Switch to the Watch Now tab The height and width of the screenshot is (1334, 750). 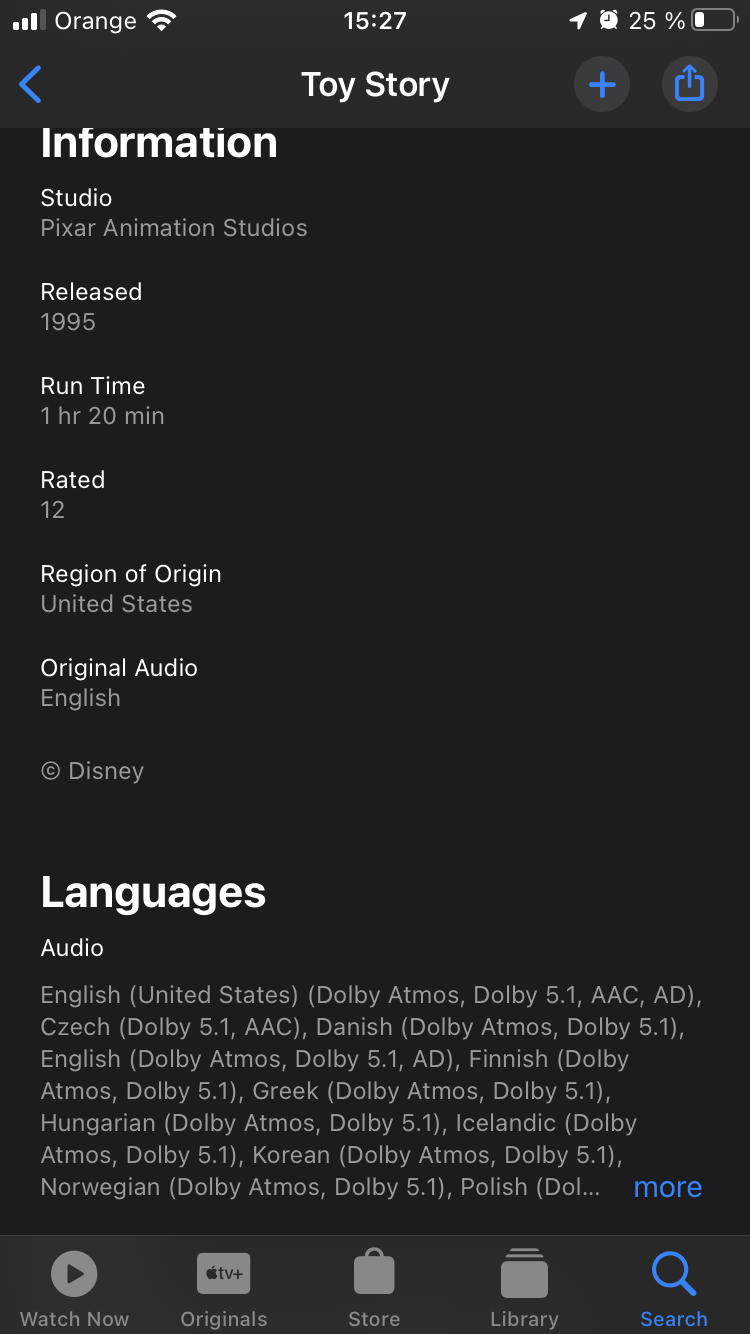point(74,1288)
